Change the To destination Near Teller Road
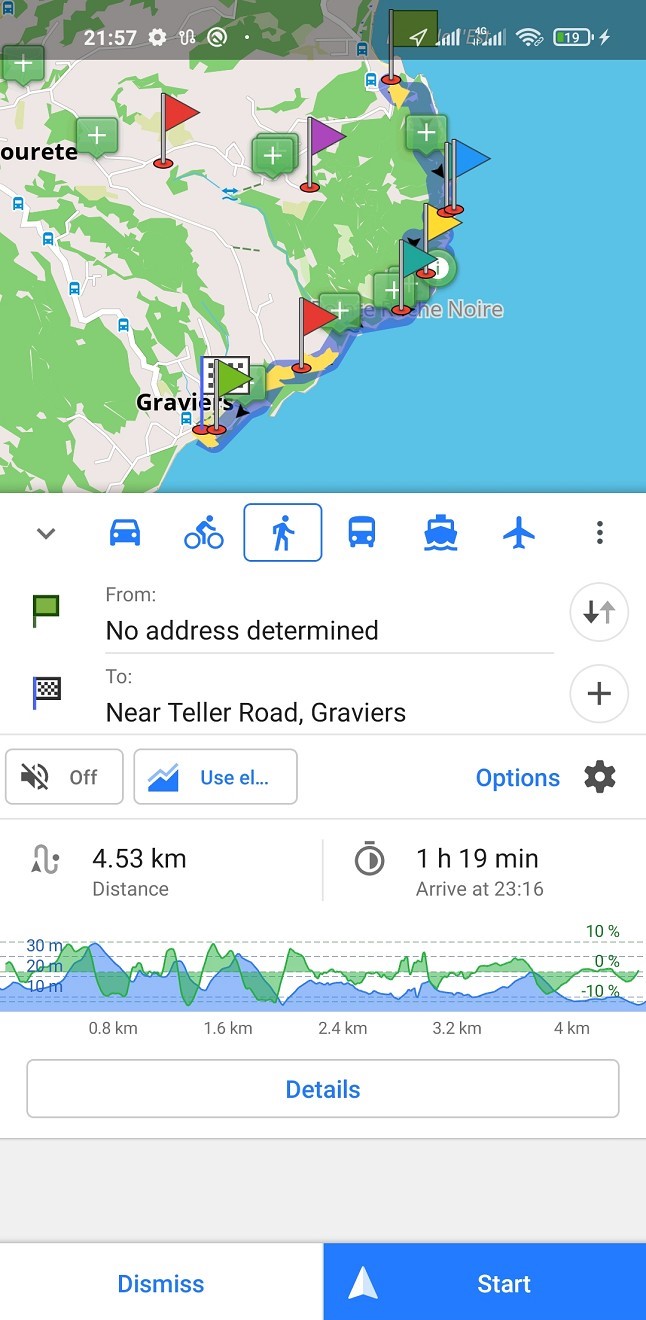The image size is (646, 1320). (329, 696)
